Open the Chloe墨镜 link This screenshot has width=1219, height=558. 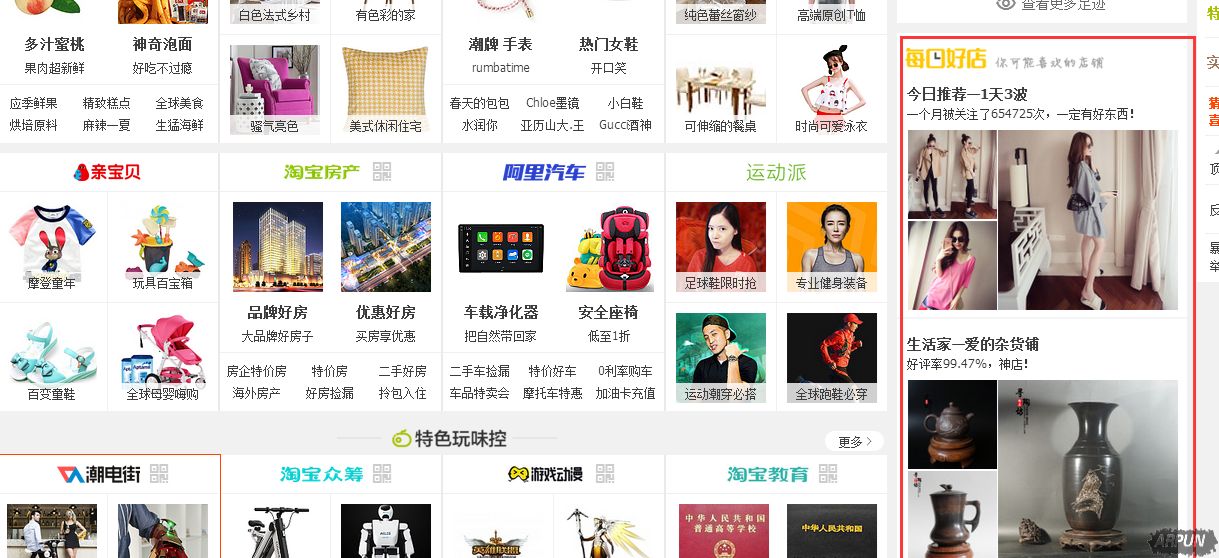[552, 103]
